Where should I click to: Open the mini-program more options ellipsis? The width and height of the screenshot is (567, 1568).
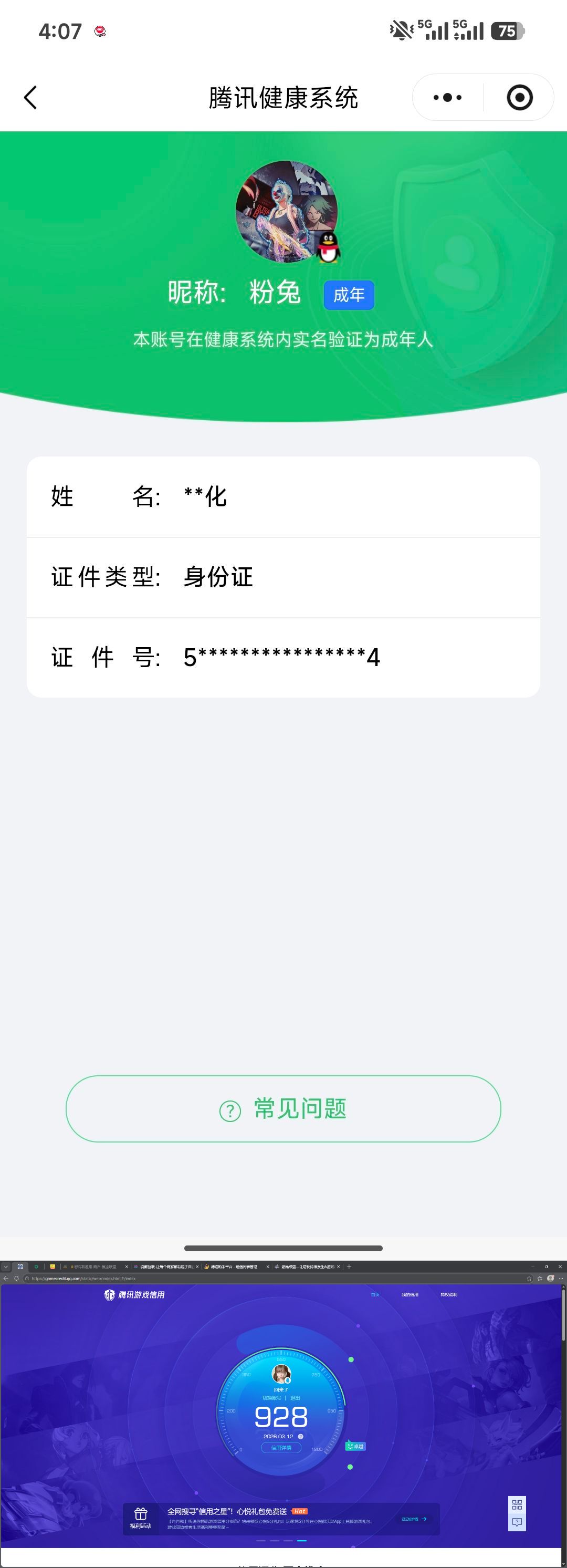tap(448, 97)
